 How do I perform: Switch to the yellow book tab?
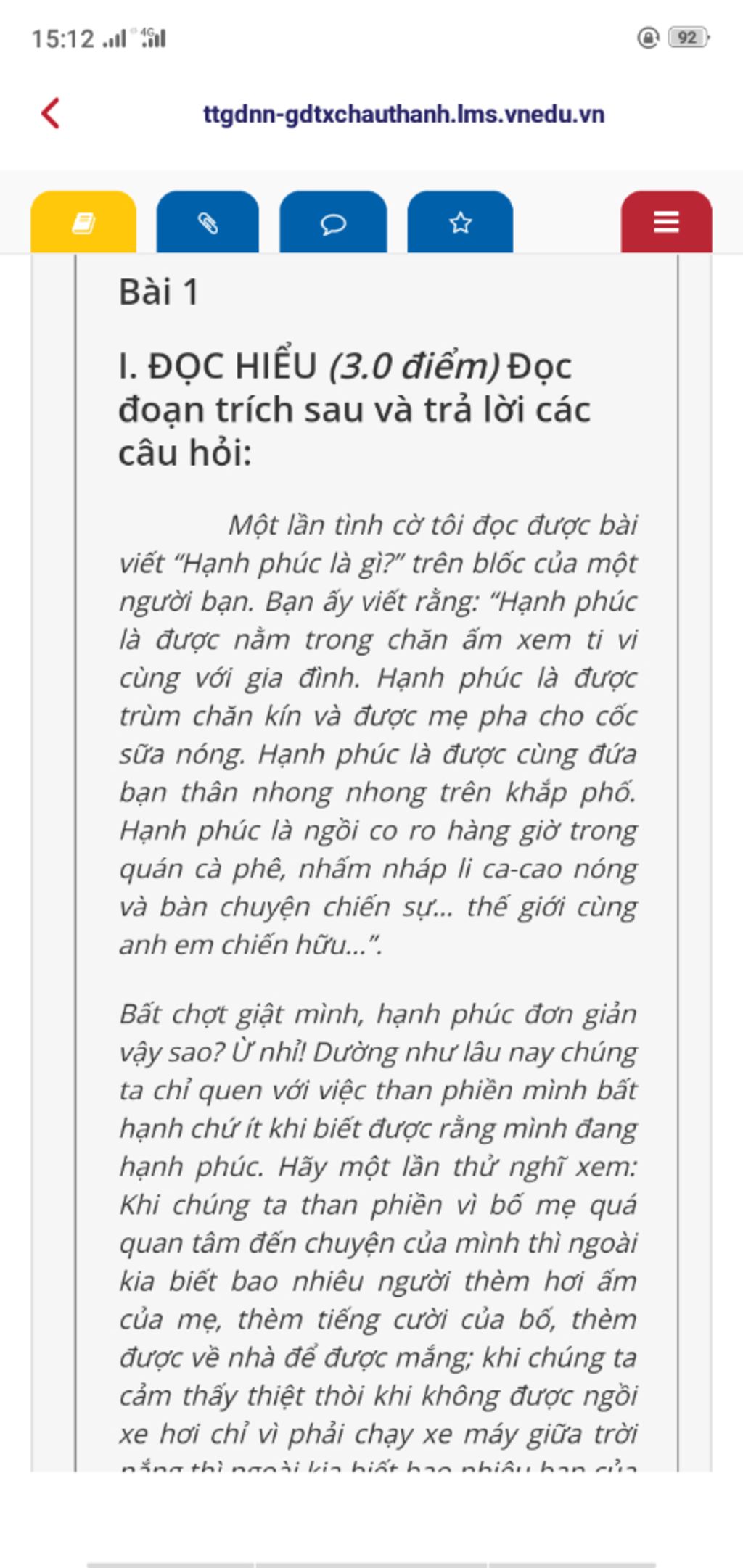[x=83, y=223]
